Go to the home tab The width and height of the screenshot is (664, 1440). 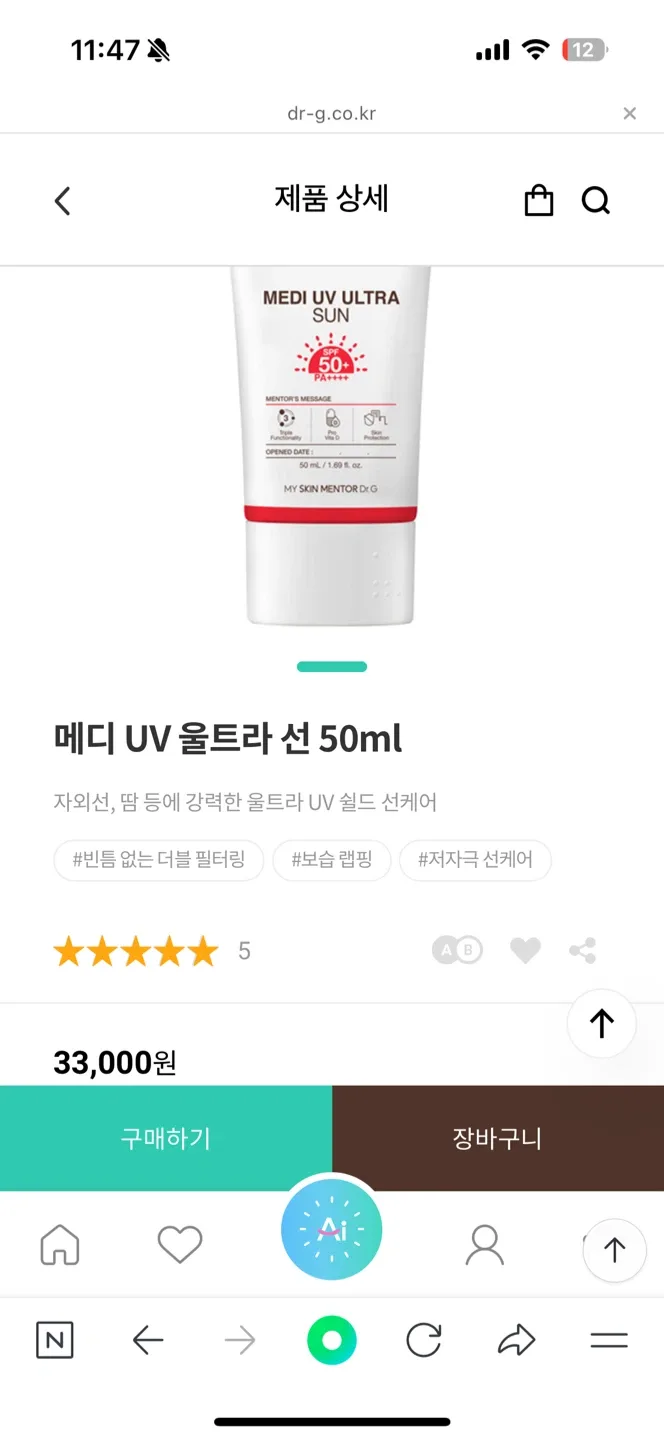pos(60,1245)
